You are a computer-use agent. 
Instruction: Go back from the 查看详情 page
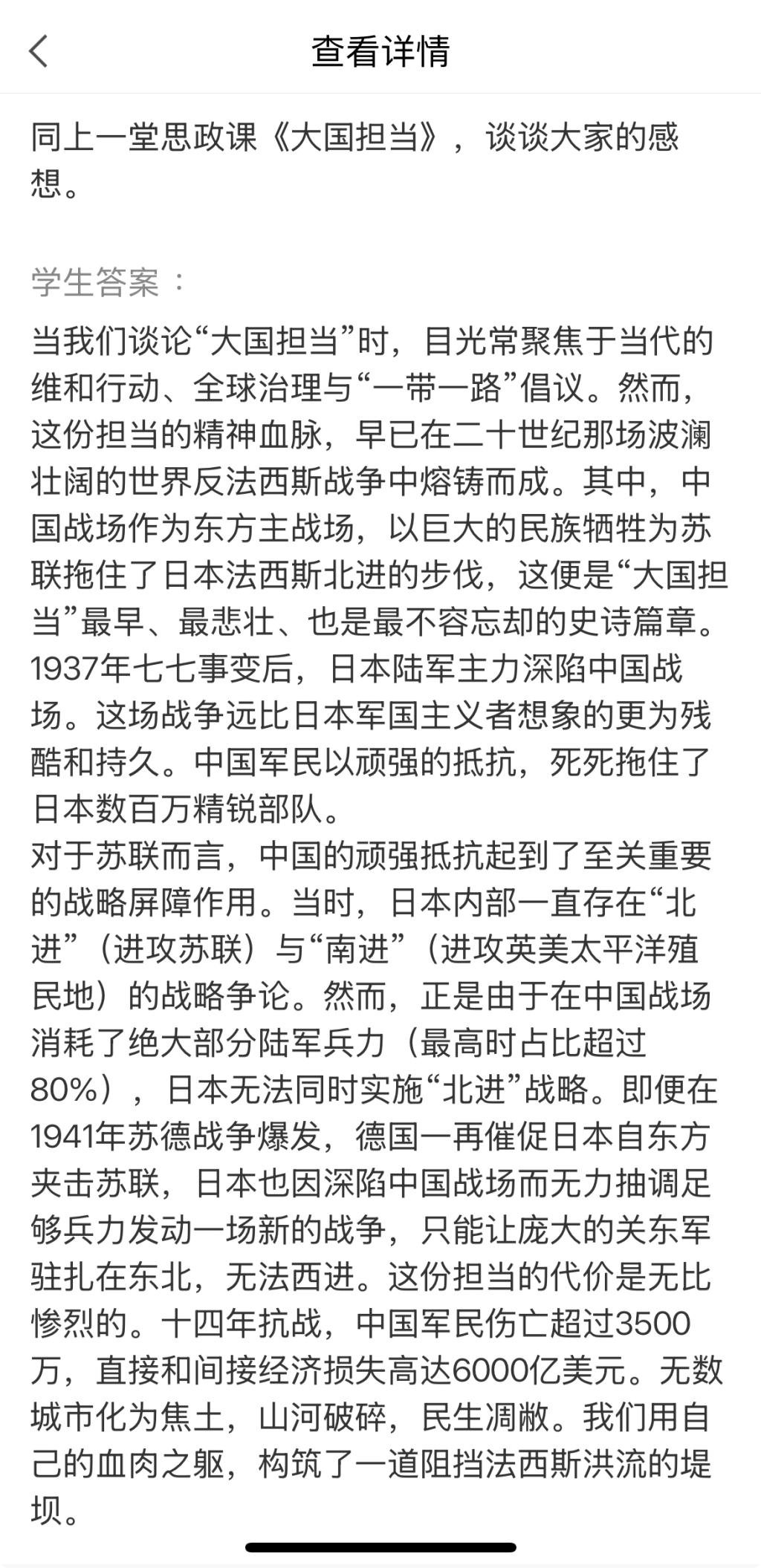click(39, 52)
